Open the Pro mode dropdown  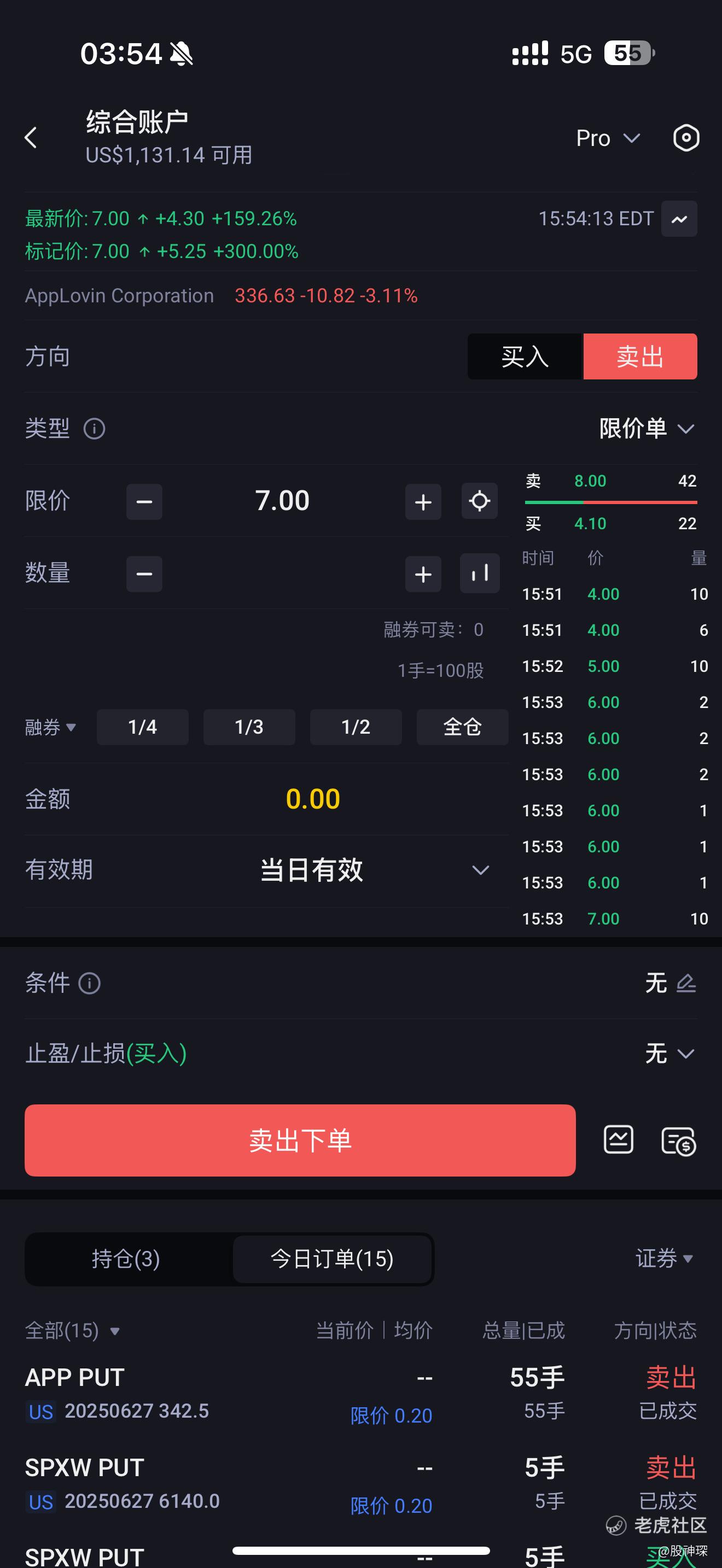[x=608, y=138]
